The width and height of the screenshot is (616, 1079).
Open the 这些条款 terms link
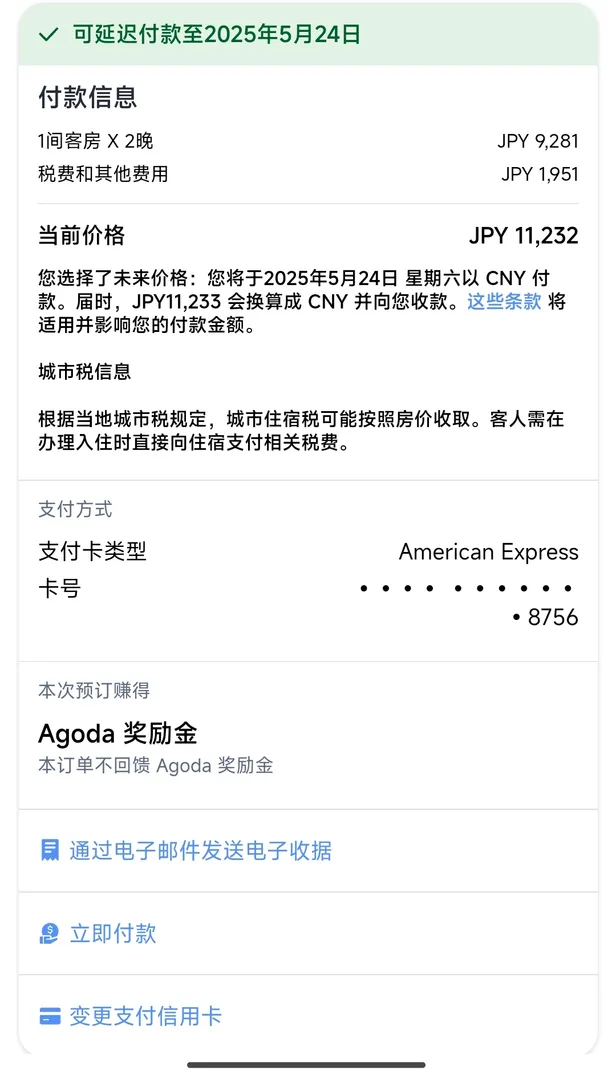point(505,302)
